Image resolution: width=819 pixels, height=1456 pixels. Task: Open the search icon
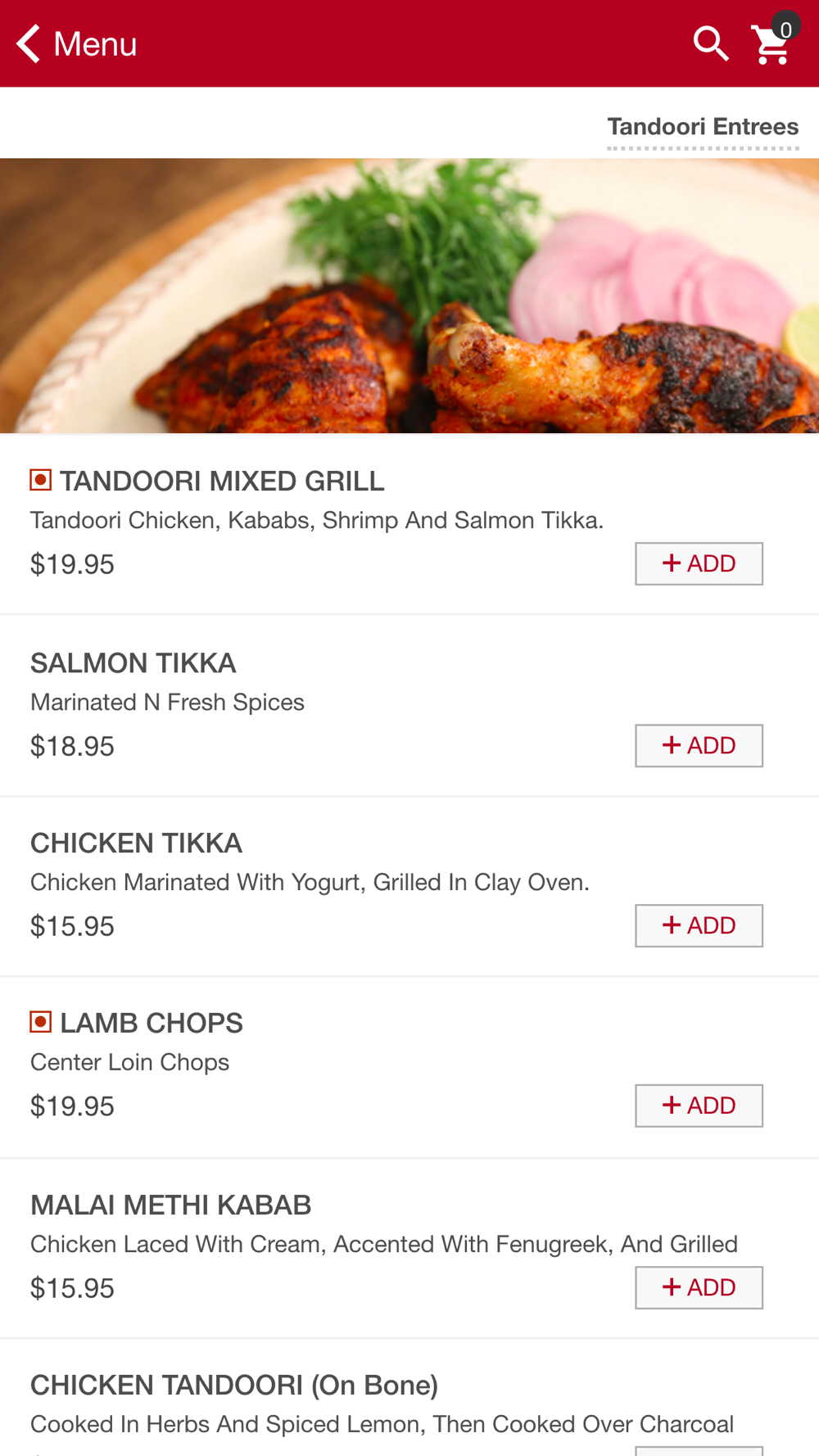point(710,43)
